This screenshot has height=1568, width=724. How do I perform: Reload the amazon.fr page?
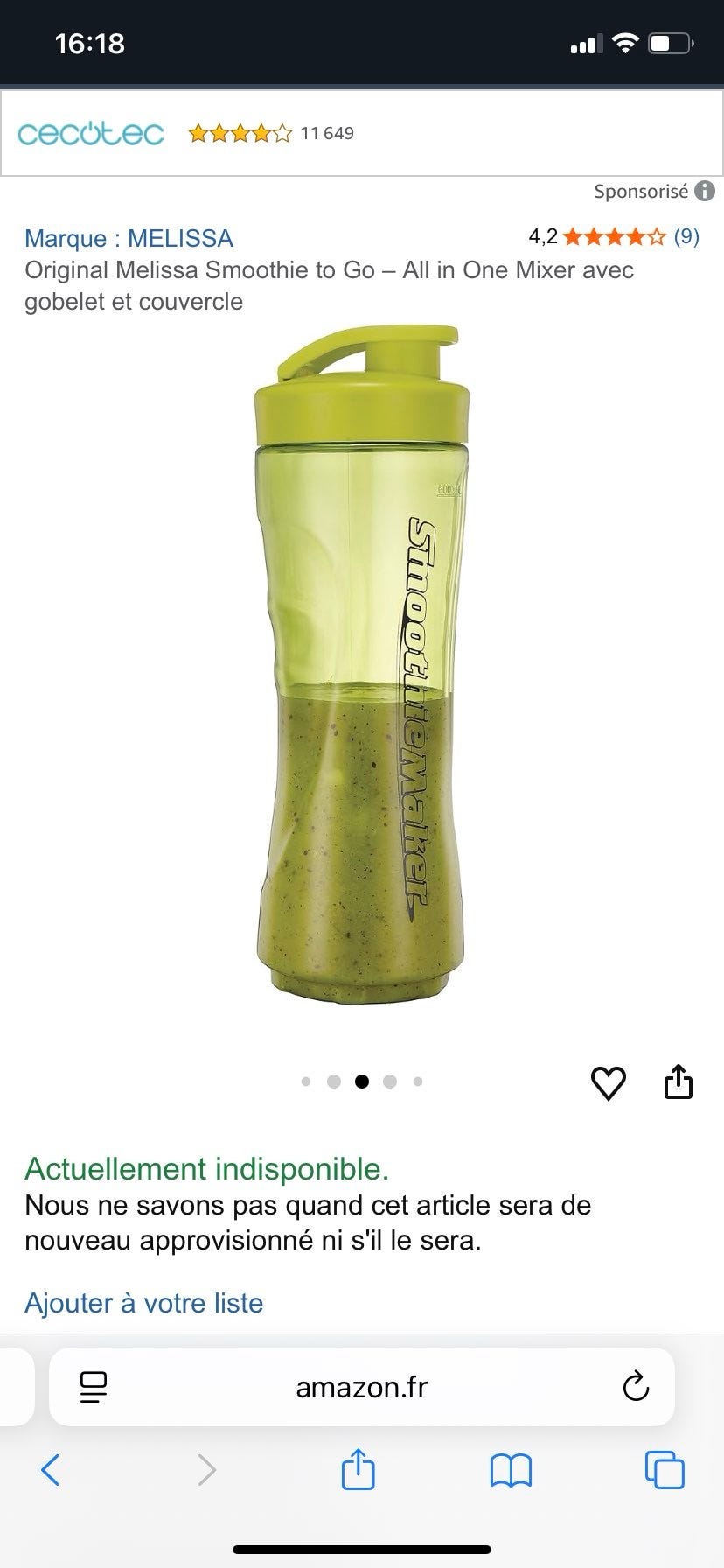[x=636, y=1387]
